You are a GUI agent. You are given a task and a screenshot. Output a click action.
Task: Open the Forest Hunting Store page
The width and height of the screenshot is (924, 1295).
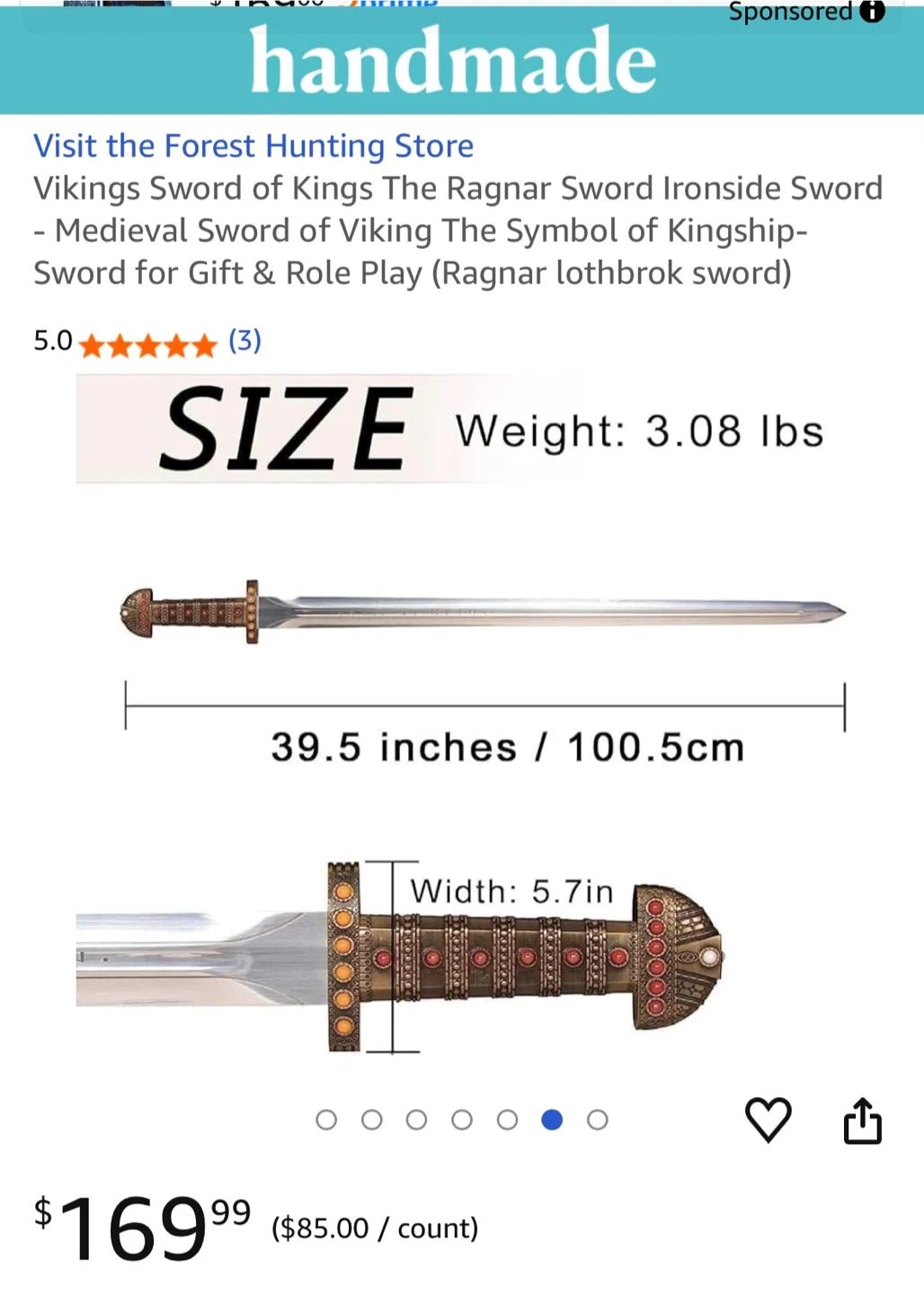[253, 146]
